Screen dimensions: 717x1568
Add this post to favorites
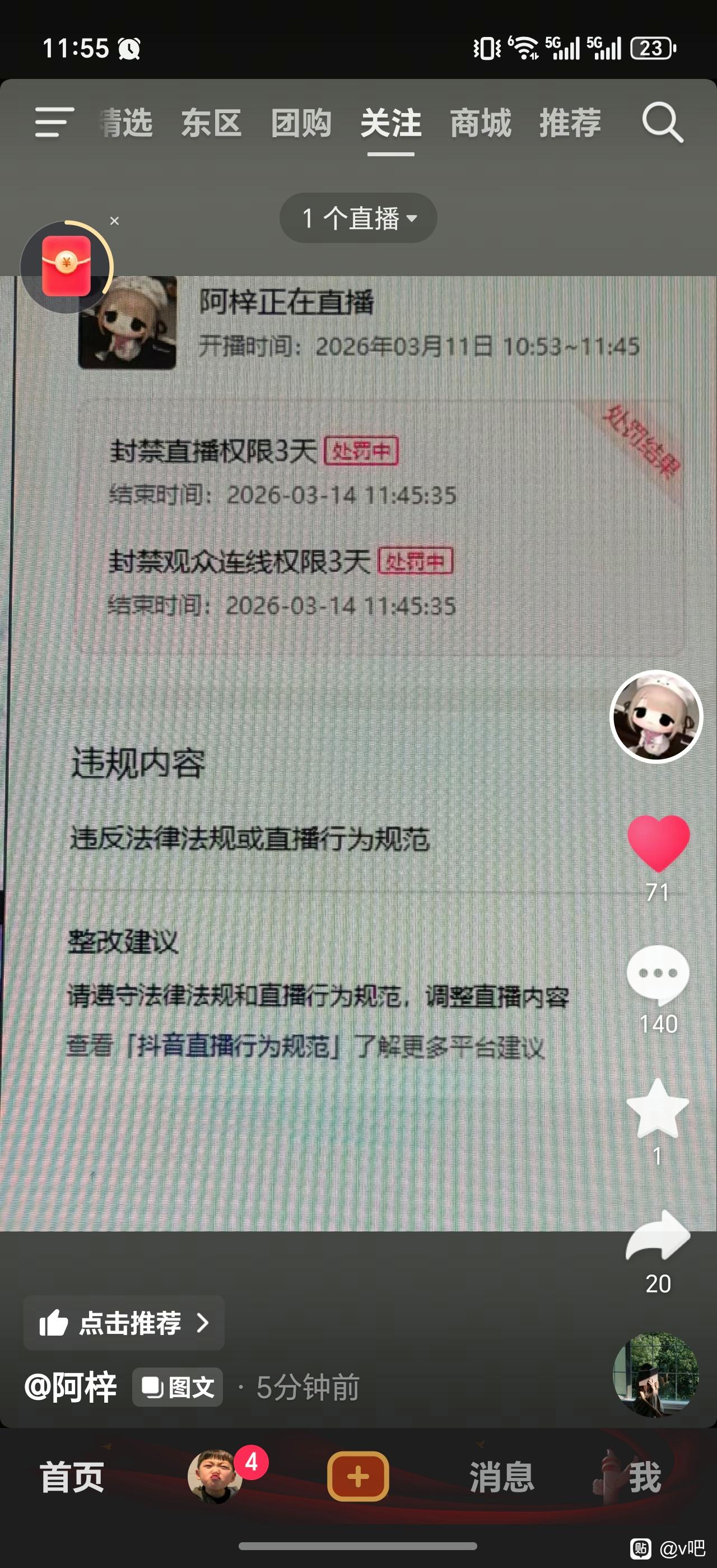coord(658,1108)
